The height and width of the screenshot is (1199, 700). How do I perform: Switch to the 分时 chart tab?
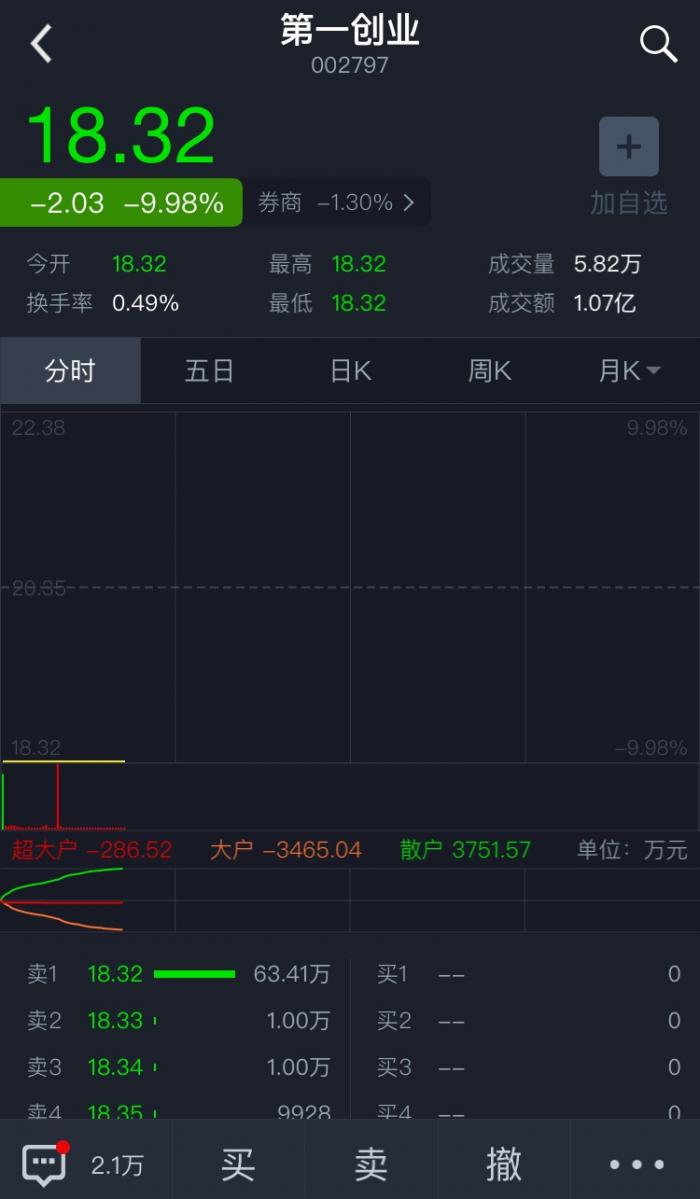70,371
